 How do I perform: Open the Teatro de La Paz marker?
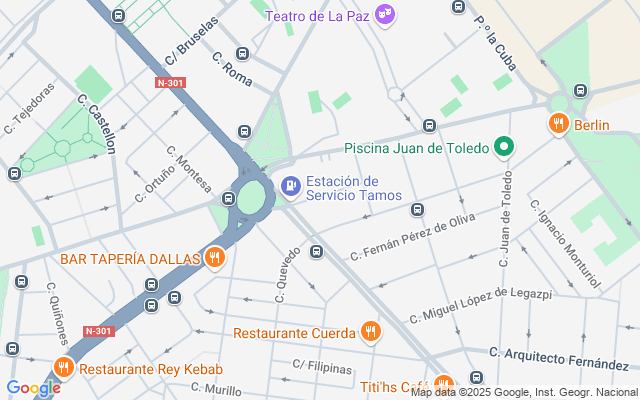pos(385,16)
